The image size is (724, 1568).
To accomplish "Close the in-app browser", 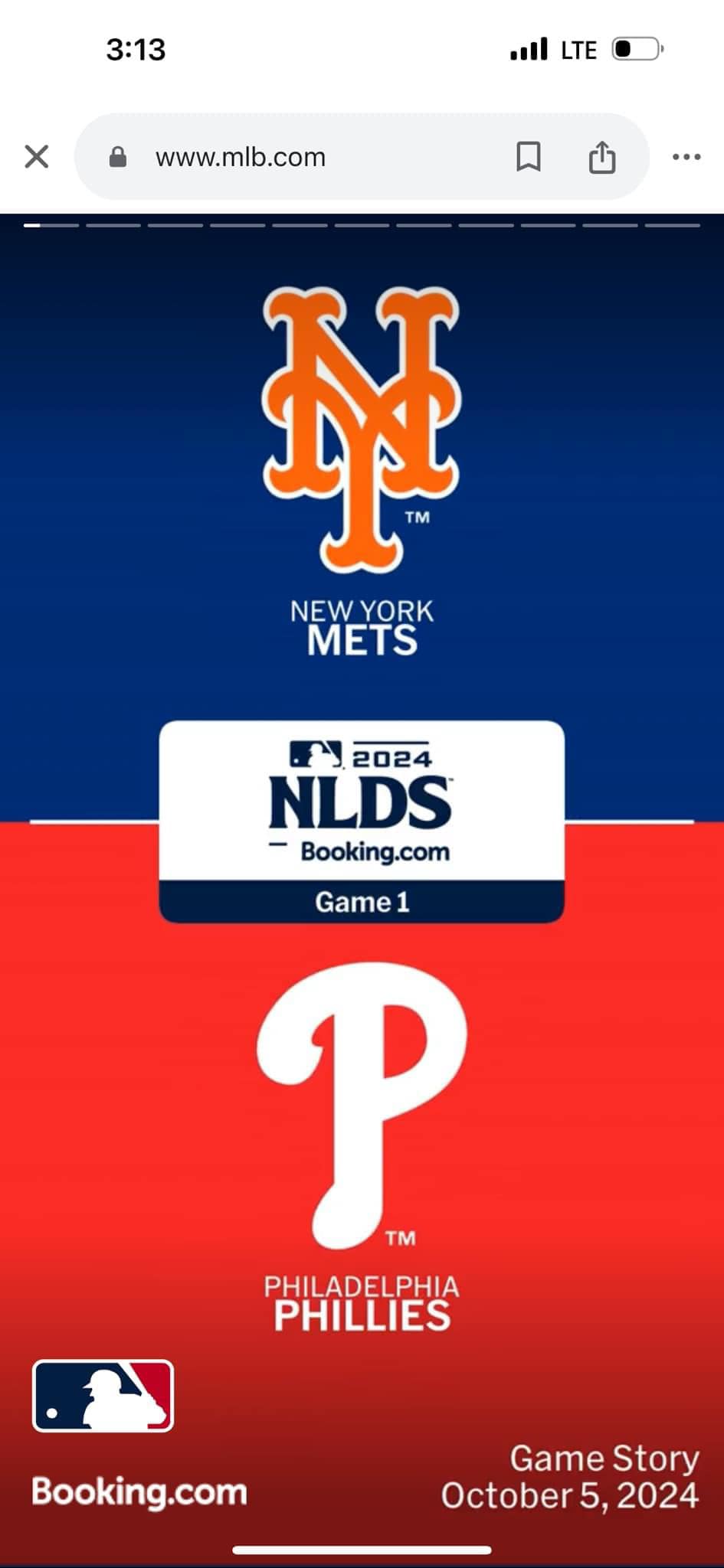I will tap(37, 157).
